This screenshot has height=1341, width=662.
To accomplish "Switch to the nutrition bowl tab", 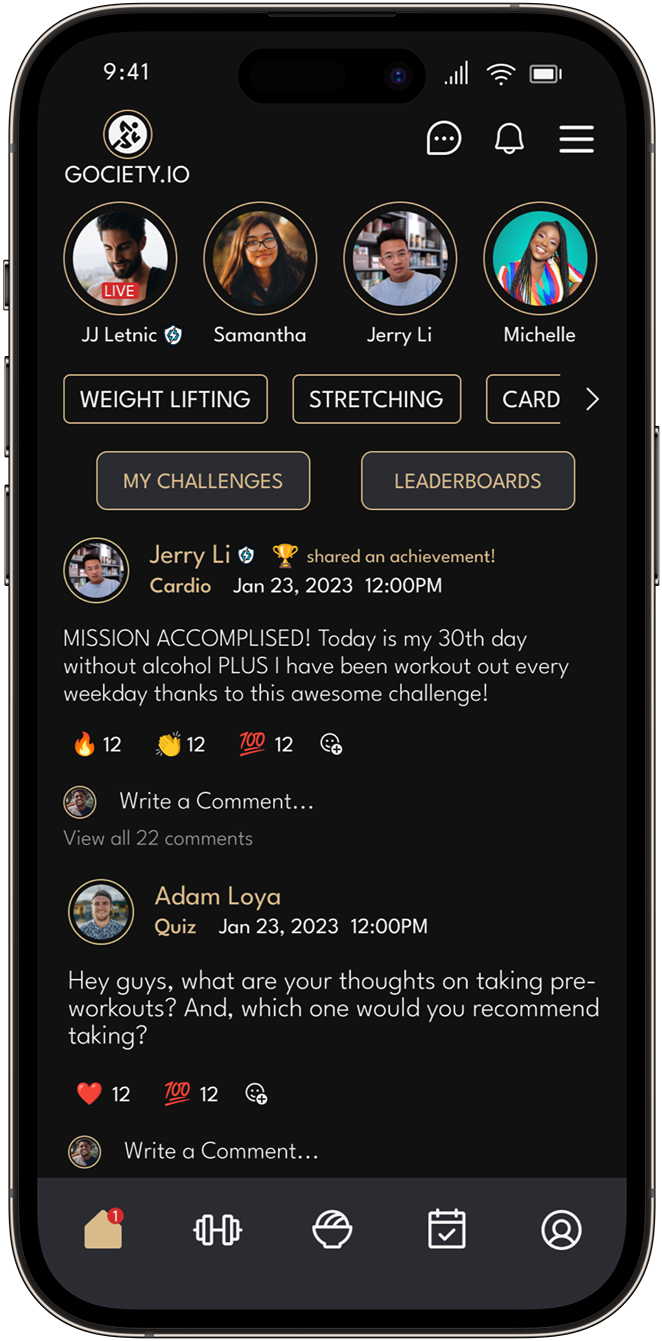I will pos(332,1230).
